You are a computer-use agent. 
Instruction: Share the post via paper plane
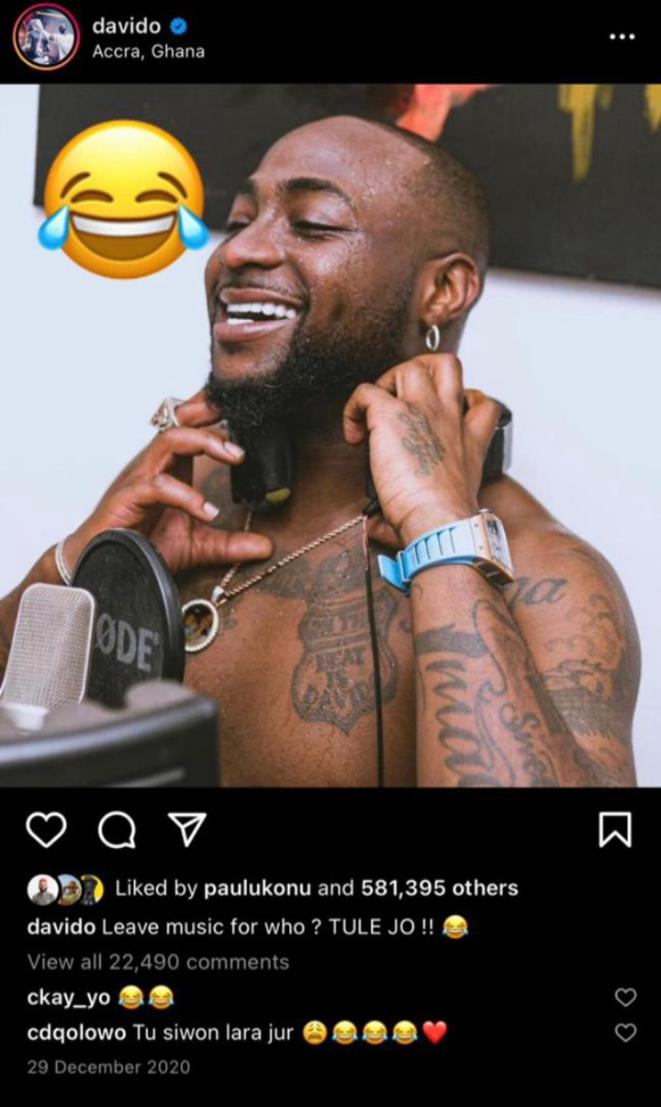(186, 829)
